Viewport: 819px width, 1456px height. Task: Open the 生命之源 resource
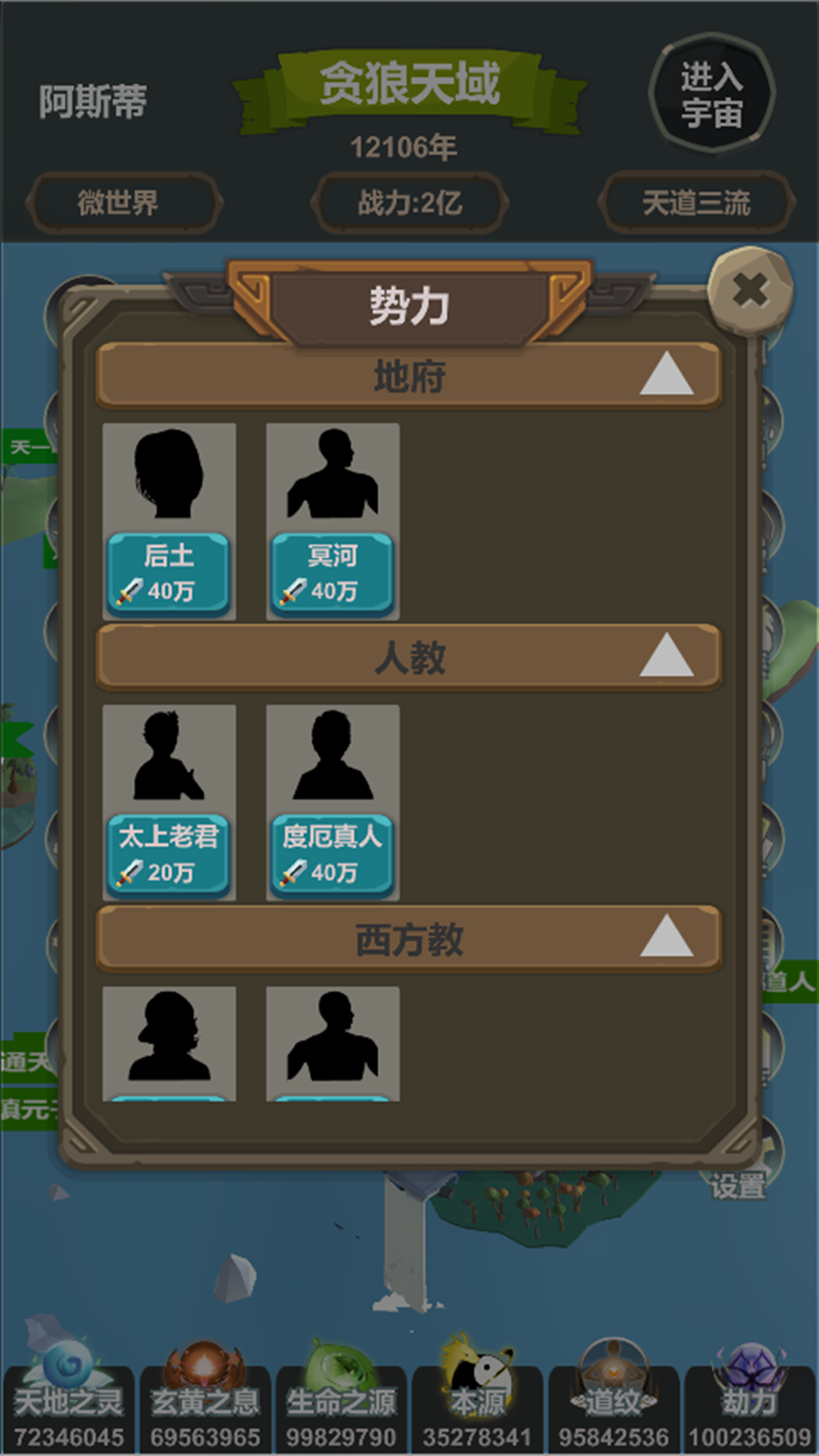341,1406
